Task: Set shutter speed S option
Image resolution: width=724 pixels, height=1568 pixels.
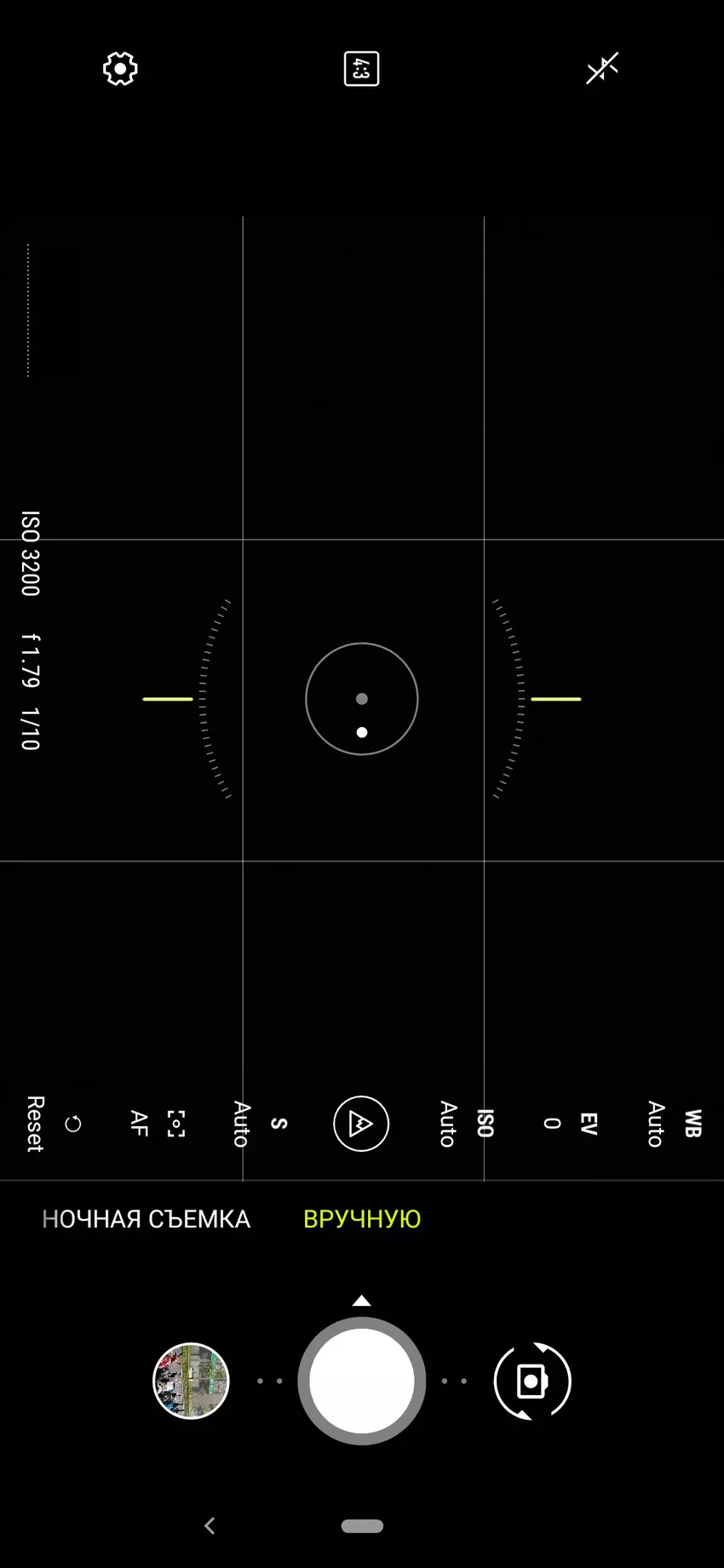Action: click(260, 1124)
